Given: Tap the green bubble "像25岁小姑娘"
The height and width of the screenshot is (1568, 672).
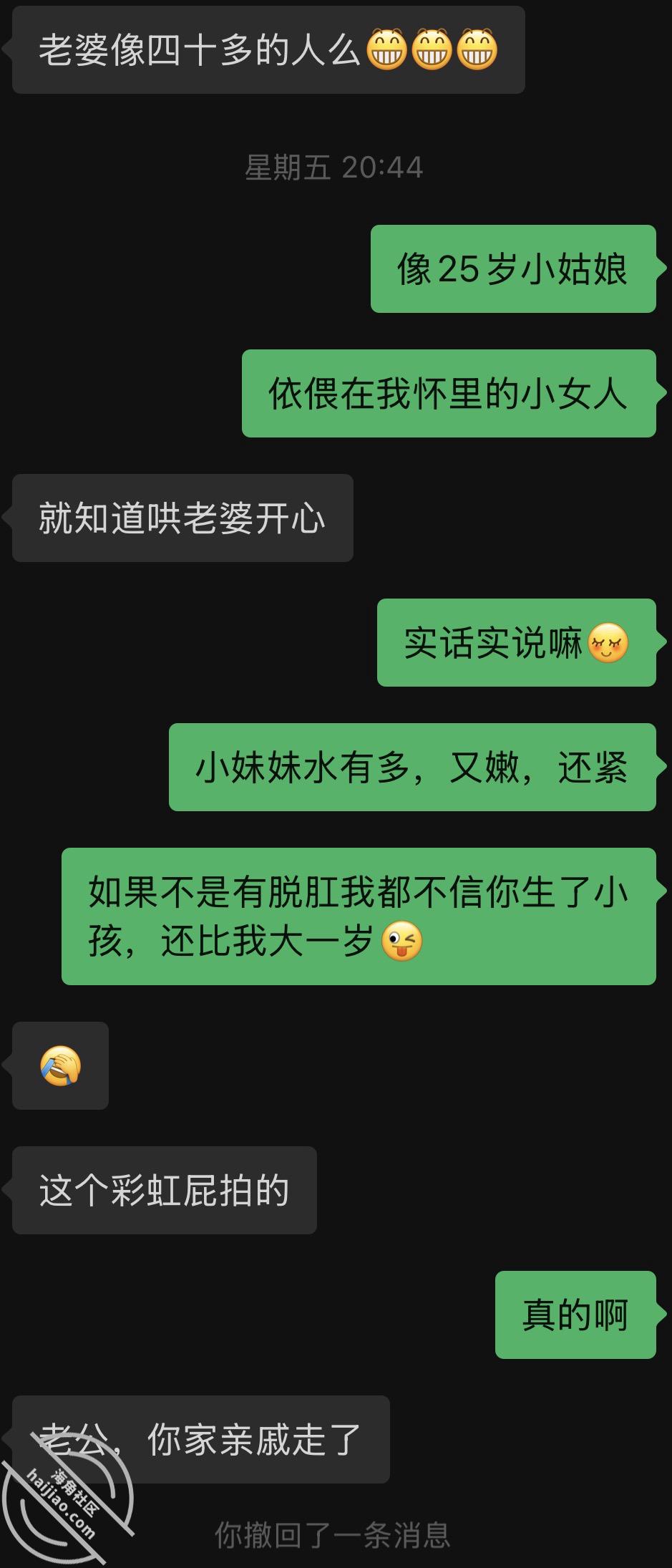Looking at the screenshot, I should pyautogui.click(x=514, y=268).
